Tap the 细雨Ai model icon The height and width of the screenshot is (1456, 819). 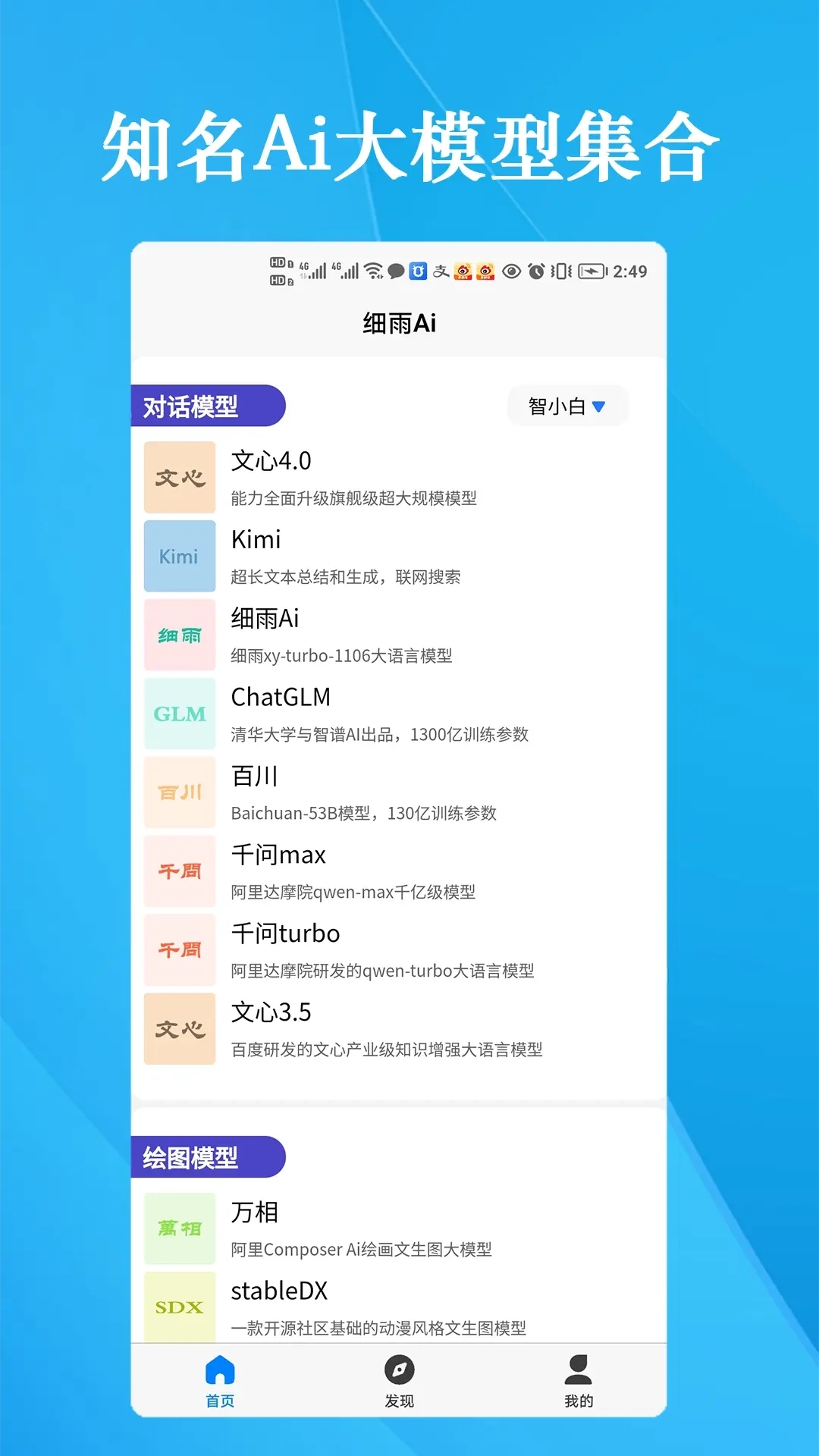tap(179, 635)
